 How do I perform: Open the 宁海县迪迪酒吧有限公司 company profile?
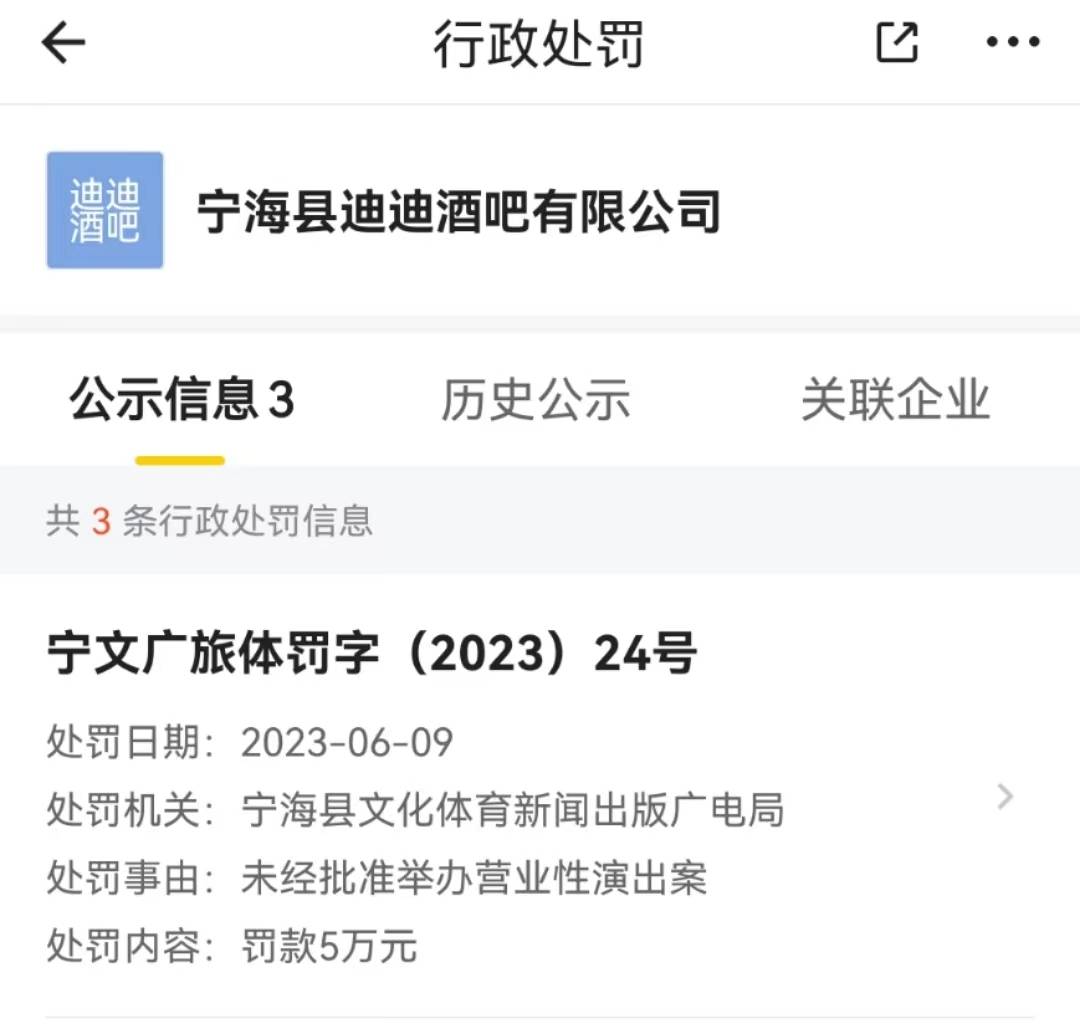coord(458,212)
